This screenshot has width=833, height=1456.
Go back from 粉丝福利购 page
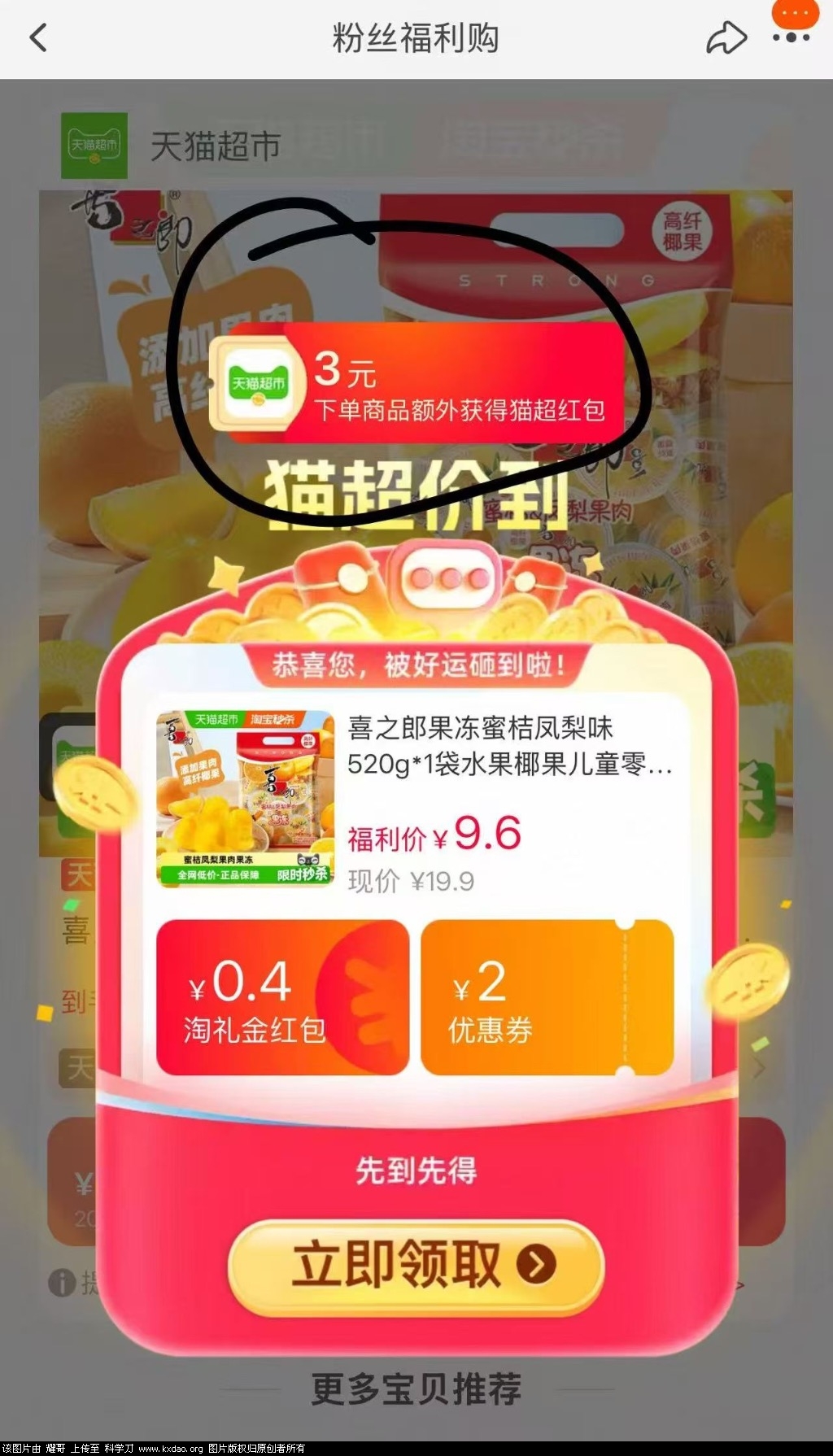click(x=38, y=38)
